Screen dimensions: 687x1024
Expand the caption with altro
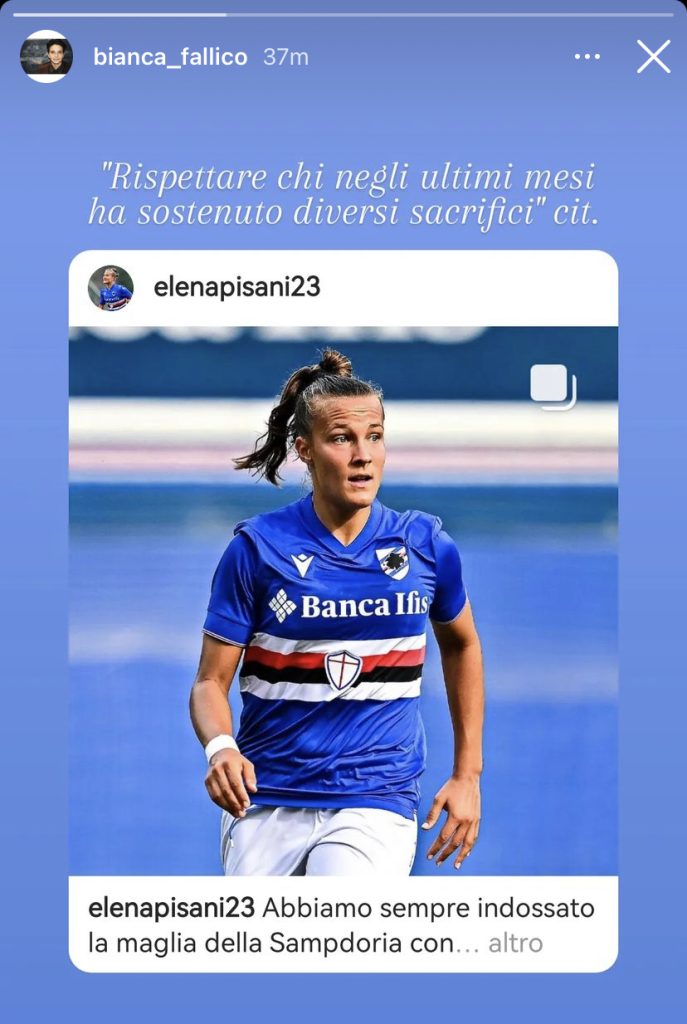[515, 942]
